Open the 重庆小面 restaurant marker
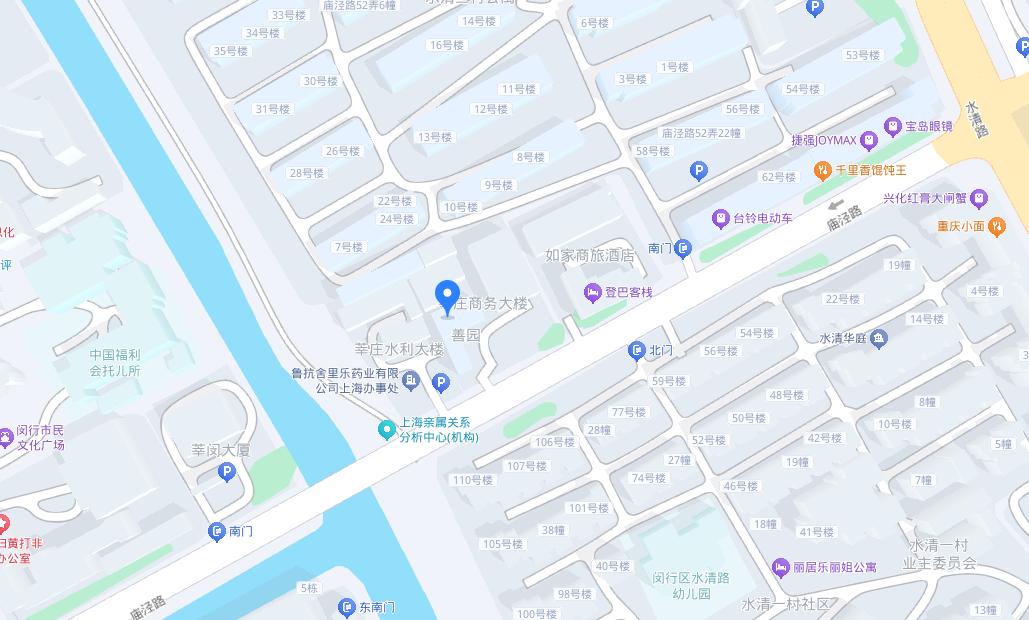This screenshot has height=620, width=1029. point(996,226)
